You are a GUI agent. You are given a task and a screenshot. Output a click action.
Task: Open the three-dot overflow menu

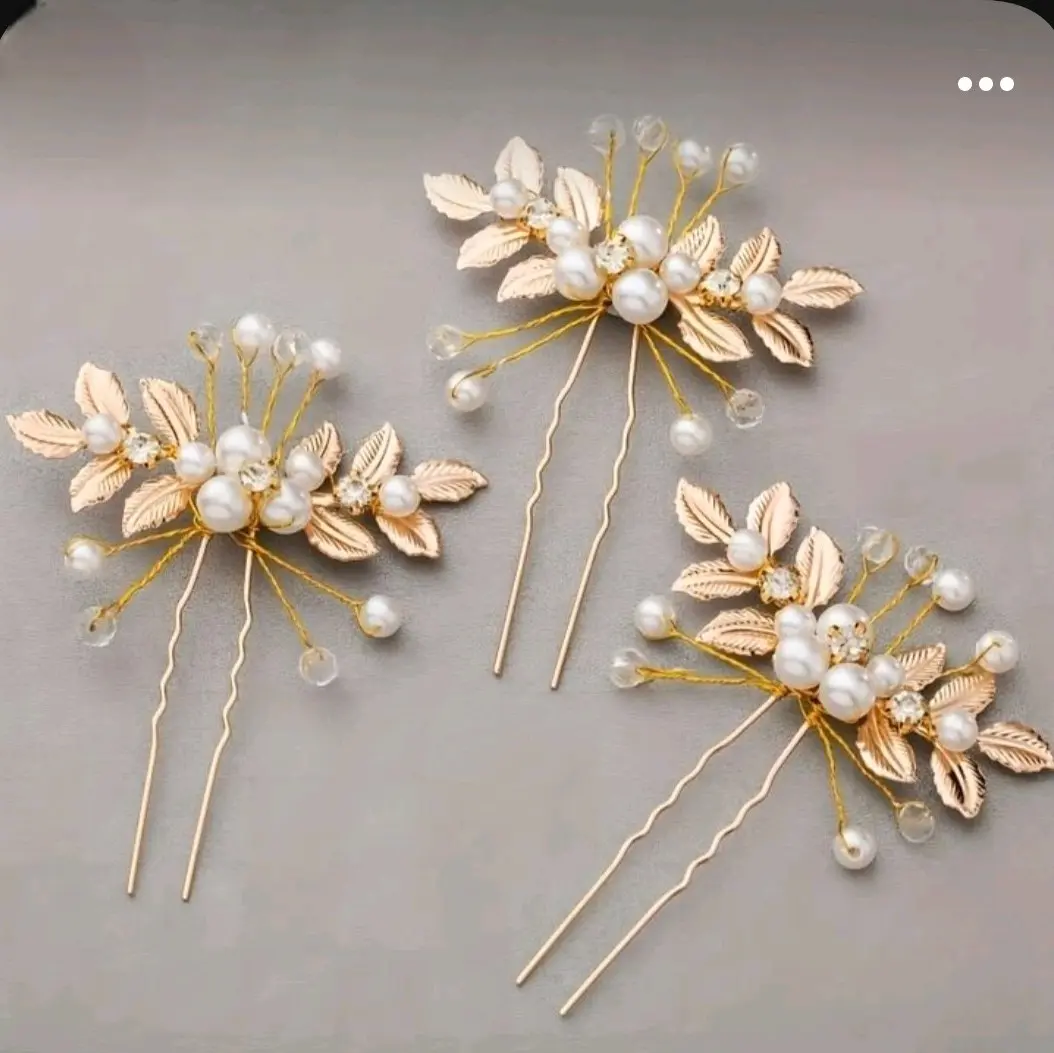click(x=985, y=84)
